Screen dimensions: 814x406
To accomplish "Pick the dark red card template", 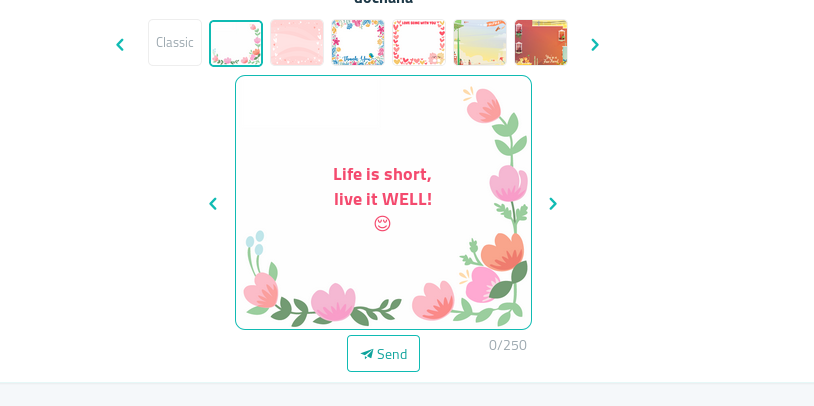I will (x=541, y=43).
